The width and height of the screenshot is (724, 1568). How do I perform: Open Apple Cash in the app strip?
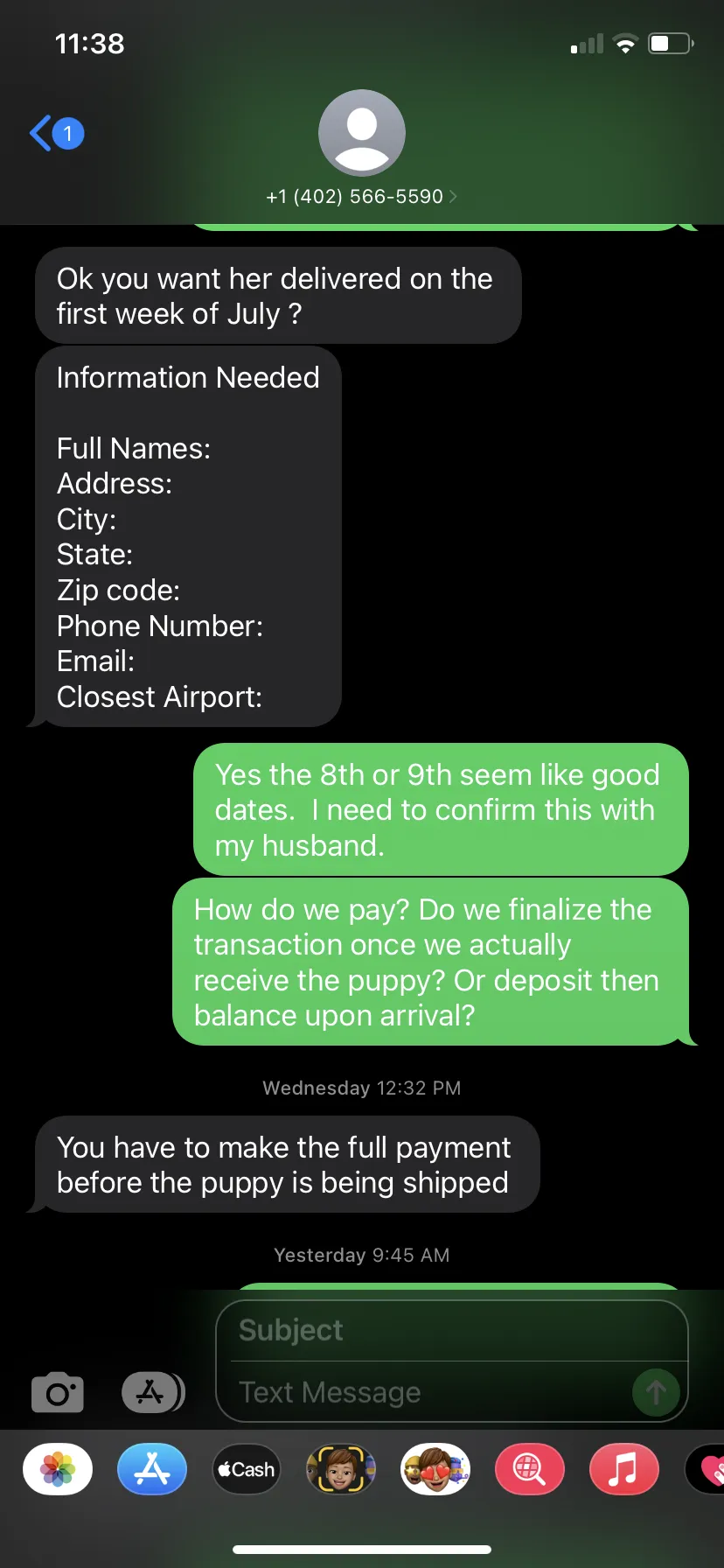point(247,1469)
